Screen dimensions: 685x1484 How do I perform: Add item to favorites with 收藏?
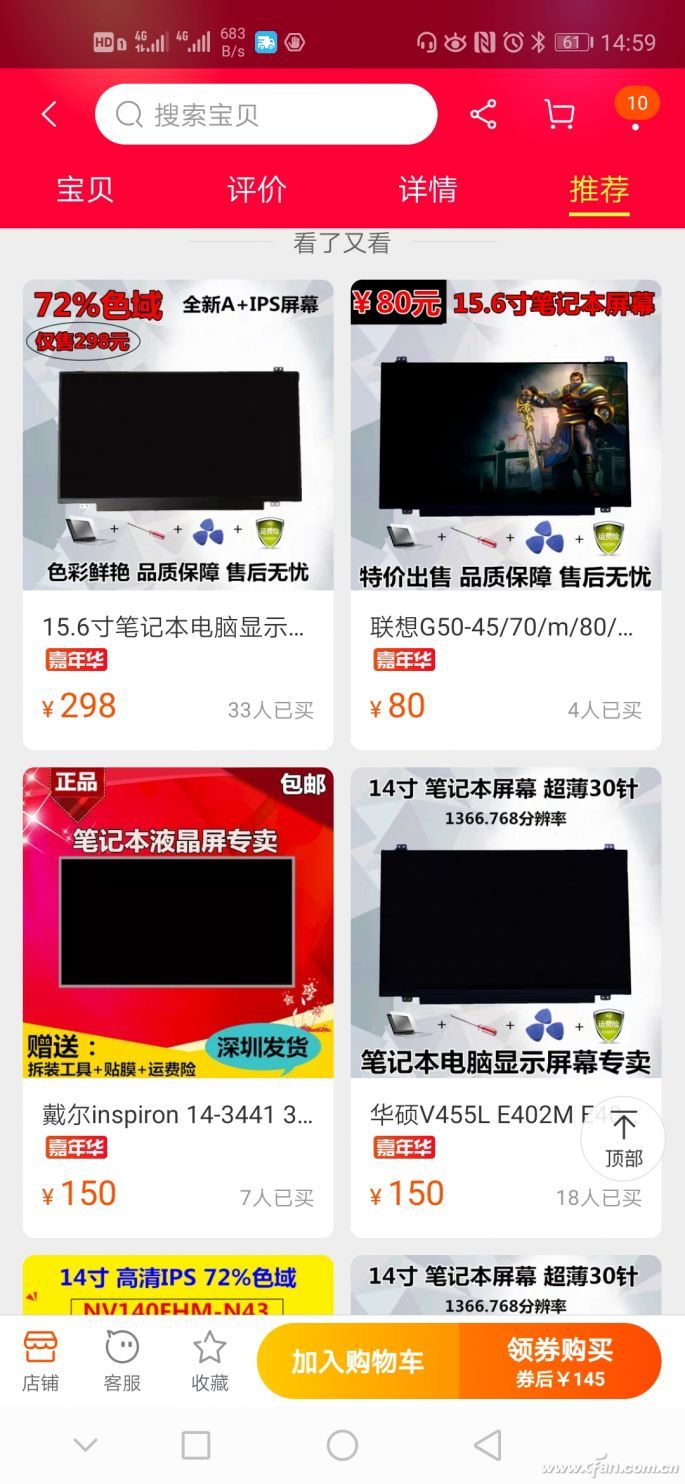pyautogui.click(x=210, y=1361)
